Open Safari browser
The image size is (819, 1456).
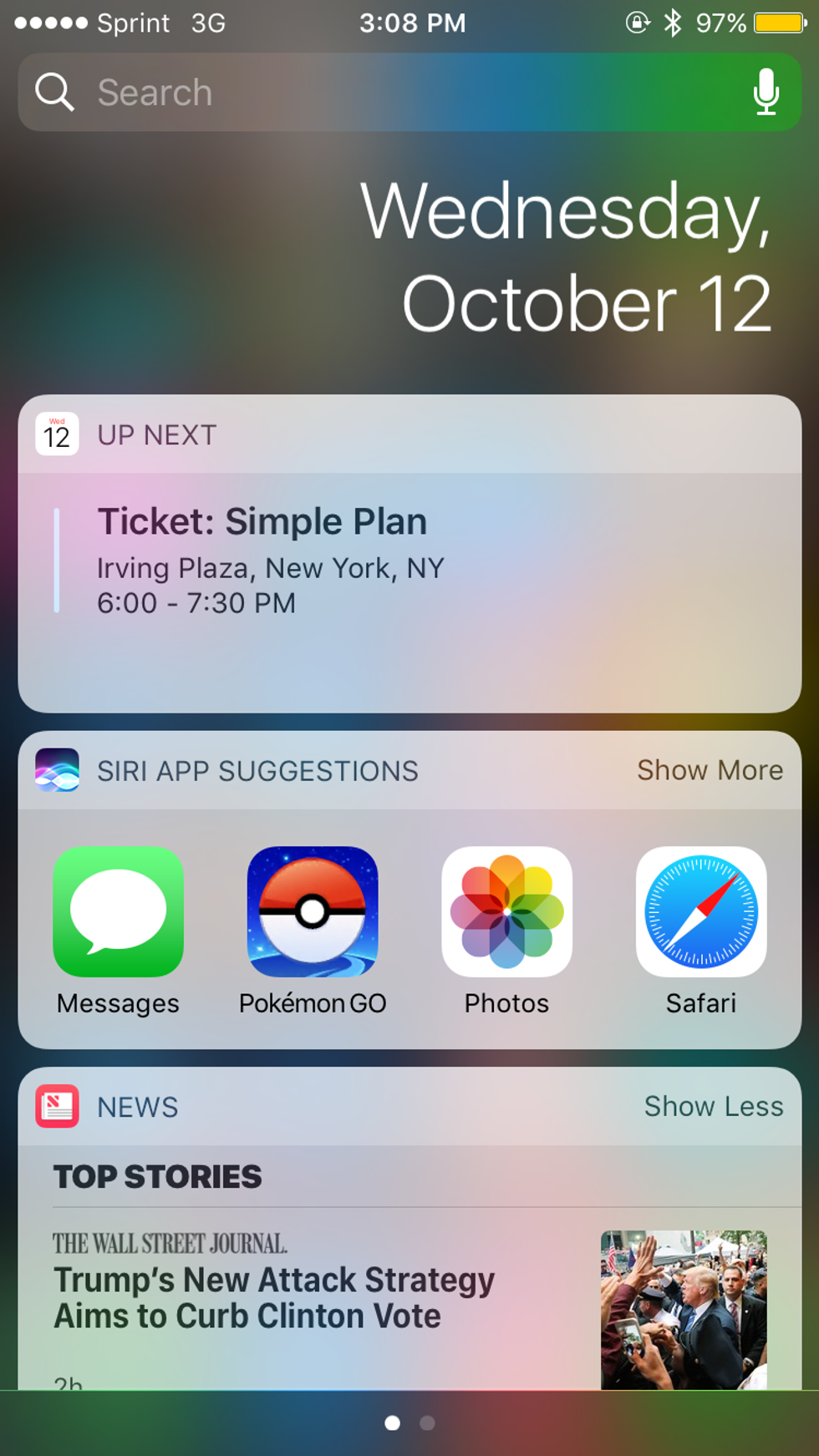(700, 912)
